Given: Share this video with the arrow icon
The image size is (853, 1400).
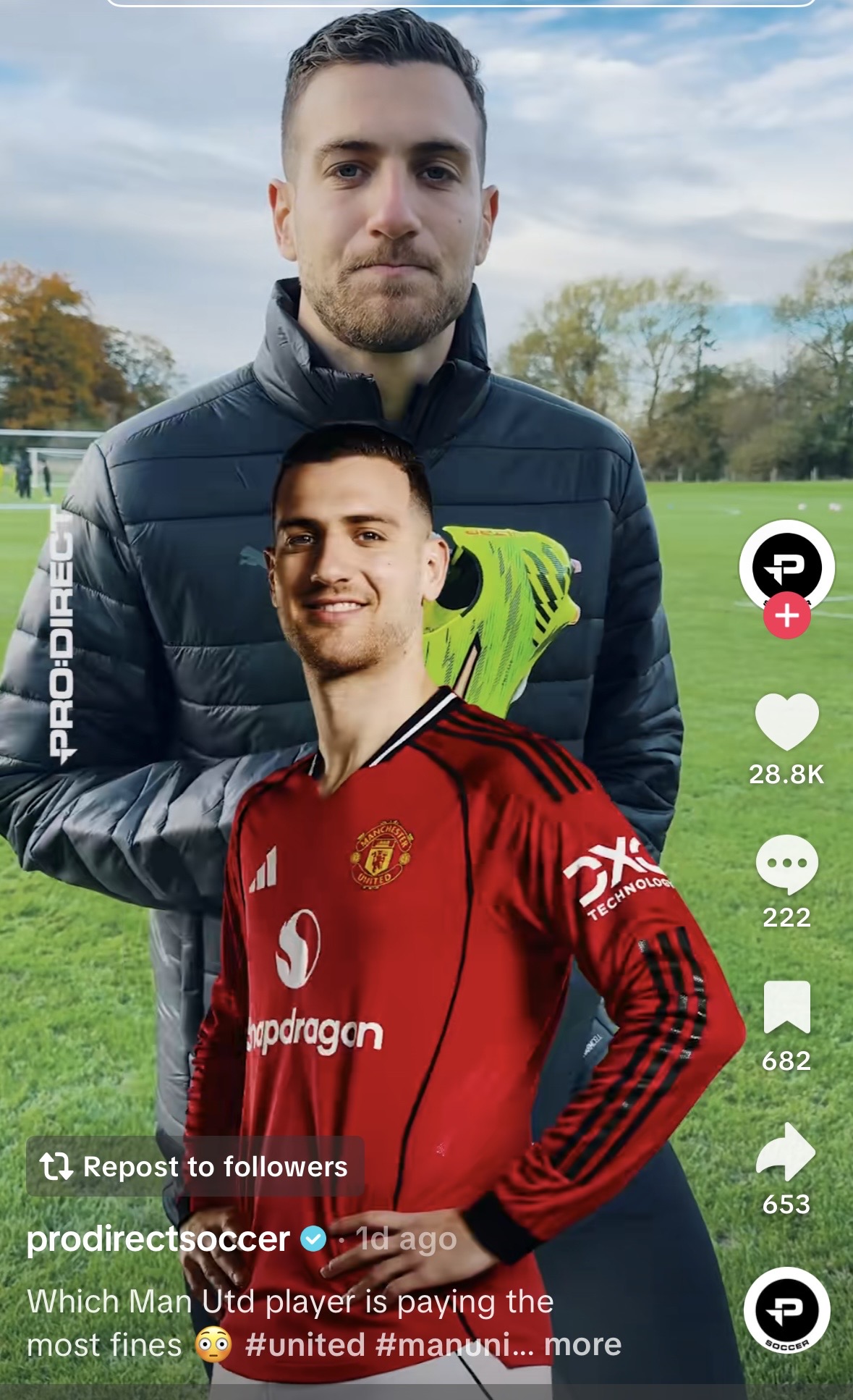Looking at the screenshot, I should tap(786, 1151).
